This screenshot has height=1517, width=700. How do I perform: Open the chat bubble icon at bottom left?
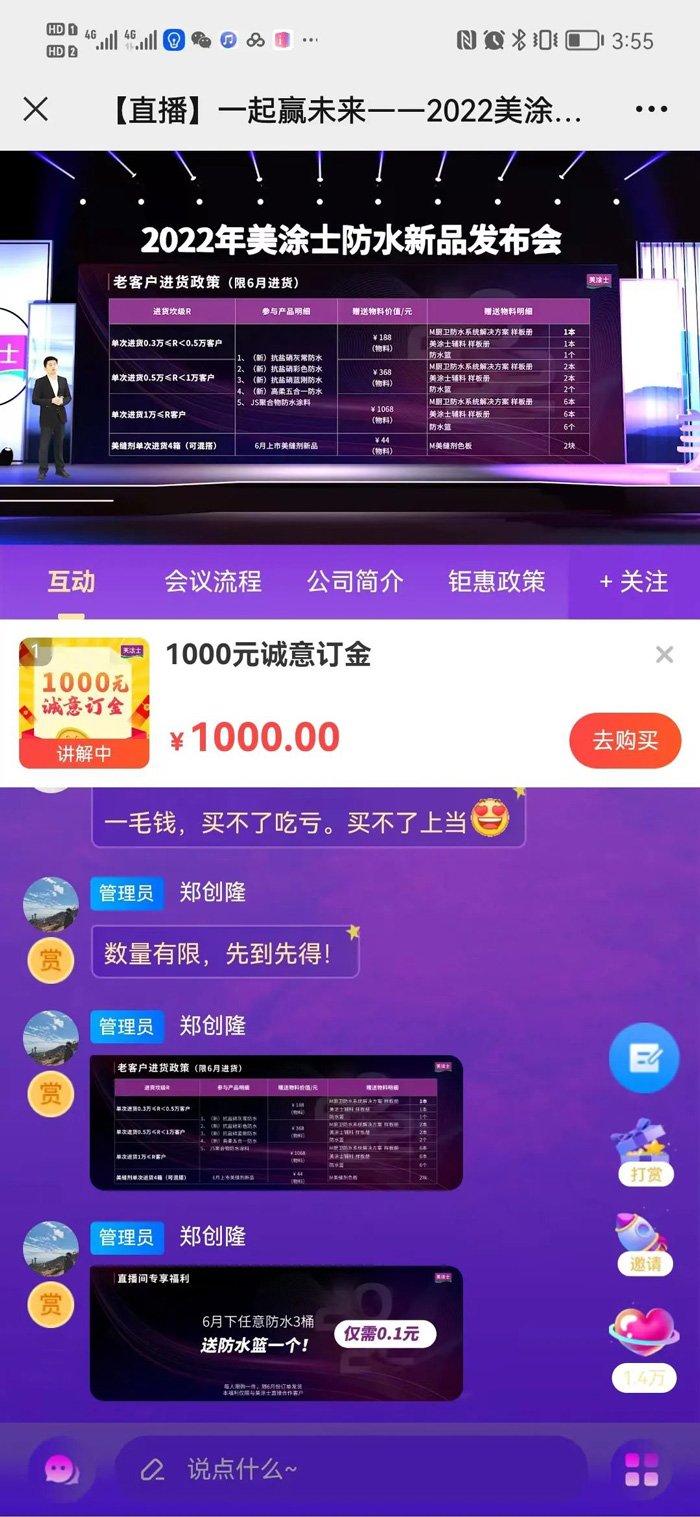61,1469
